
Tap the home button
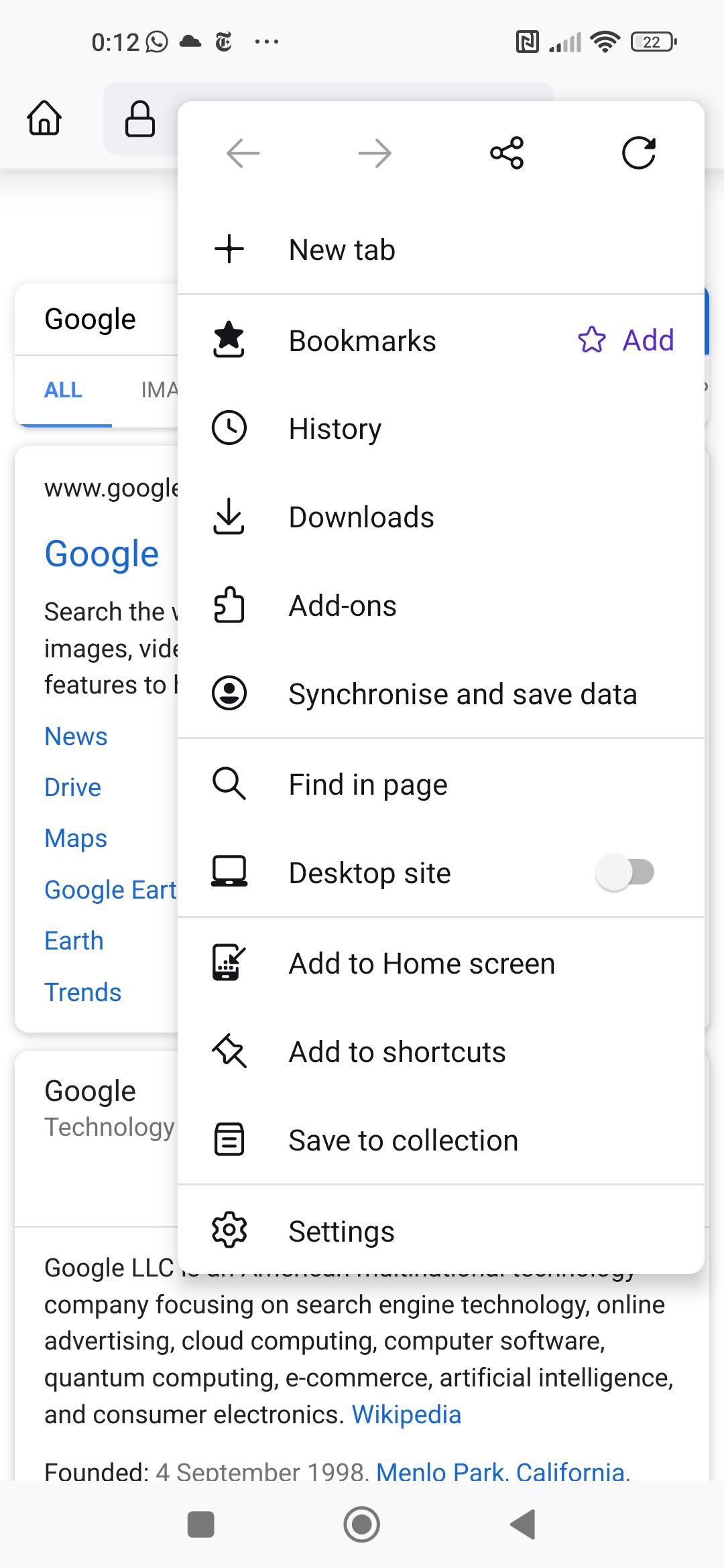coord(44,119)
